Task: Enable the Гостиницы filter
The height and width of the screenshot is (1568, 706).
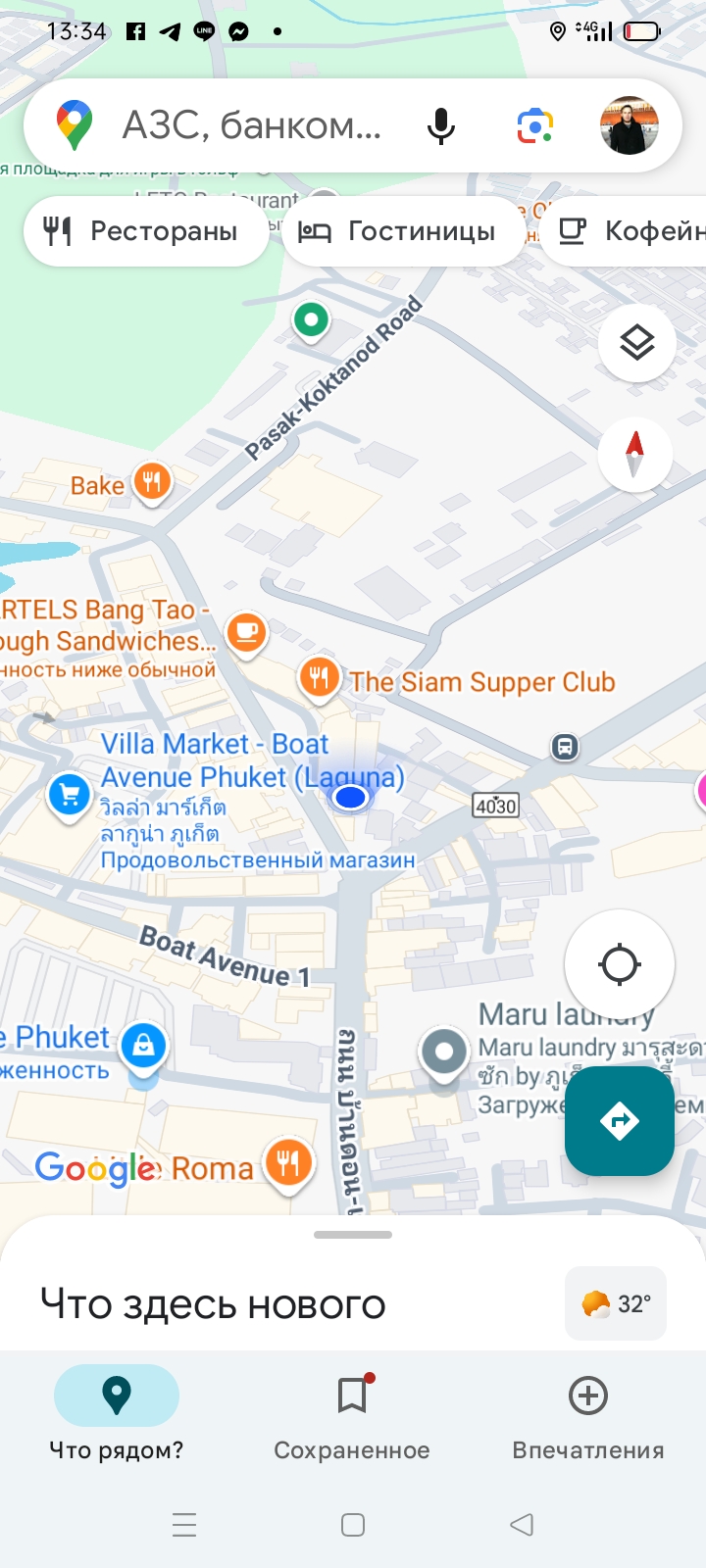Action: coord(403,231)
